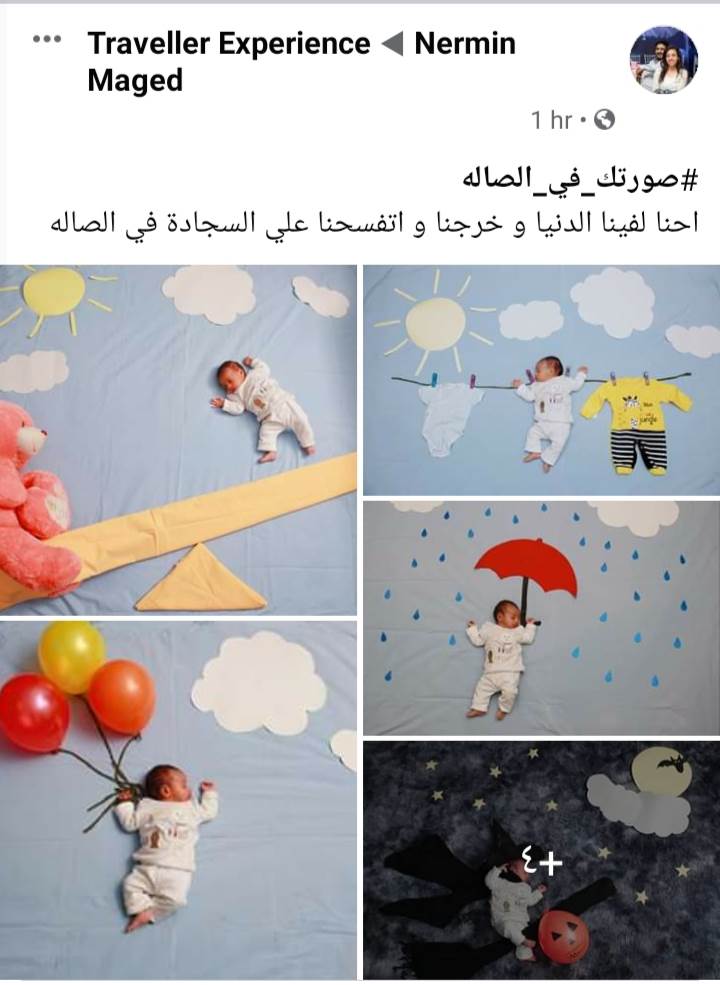Open the seesaw and teddy bear photo

tap(178, 440)
